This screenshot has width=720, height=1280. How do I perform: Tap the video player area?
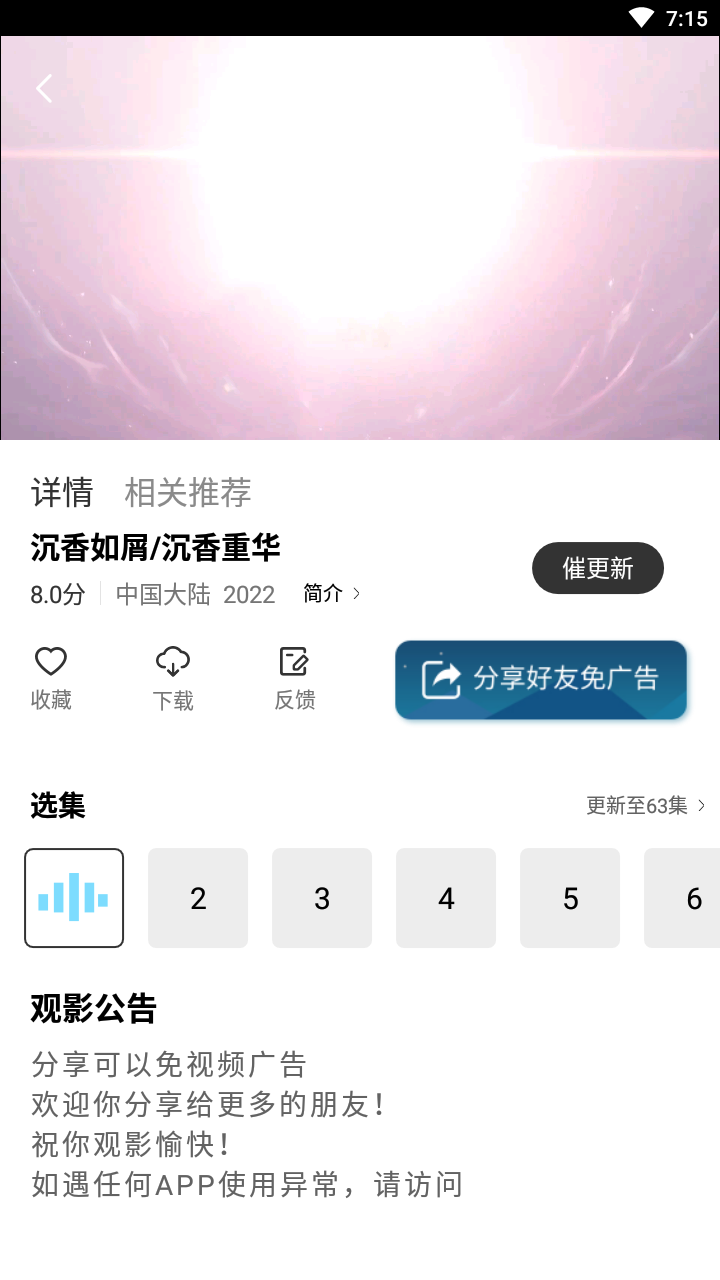coord(360,238)
